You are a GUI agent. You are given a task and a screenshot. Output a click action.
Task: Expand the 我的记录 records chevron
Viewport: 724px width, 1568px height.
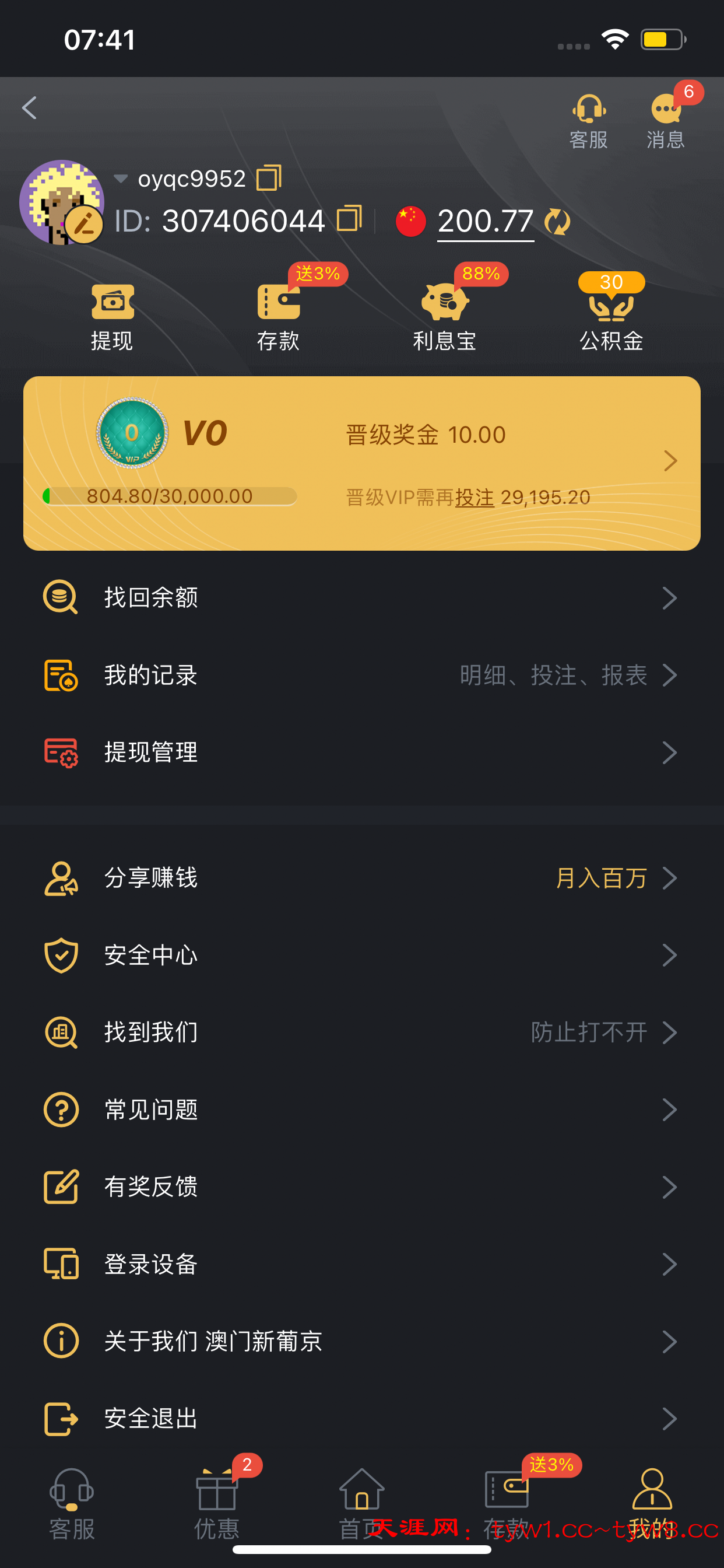[672, 675]
